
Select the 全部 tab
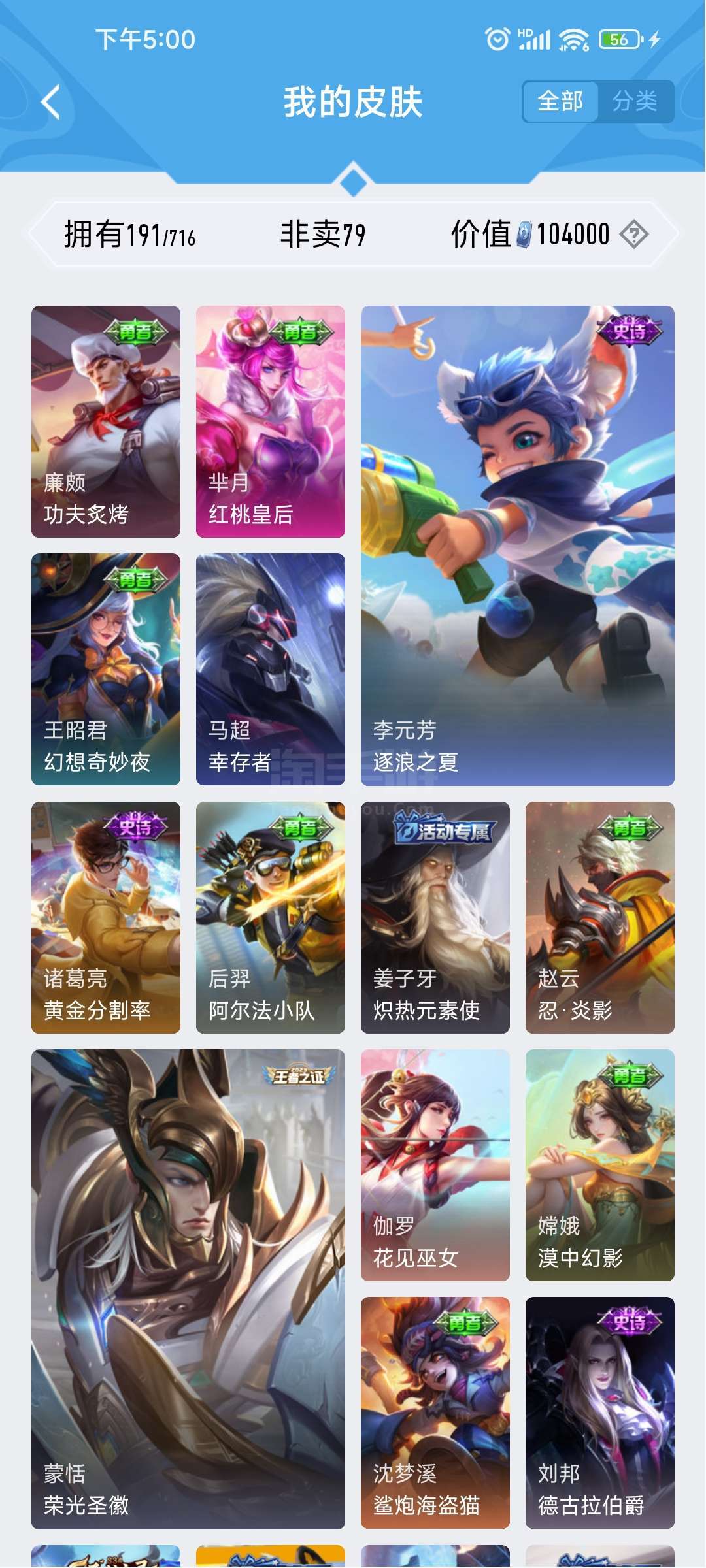pyautogui.click(x=560, y=101)
